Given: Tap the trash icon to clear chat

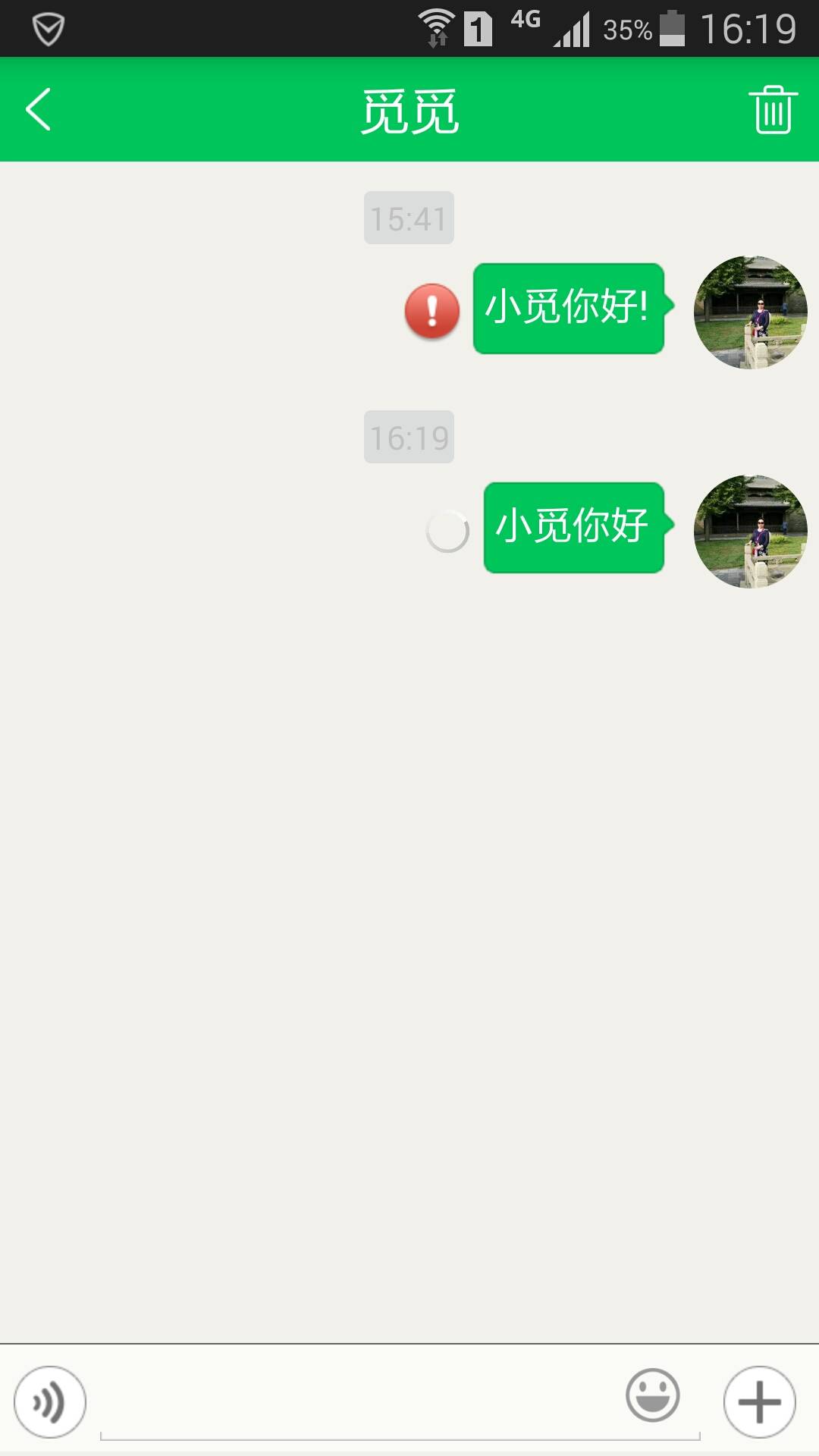Looking at the screenshot, I should (x=773, y=110).
